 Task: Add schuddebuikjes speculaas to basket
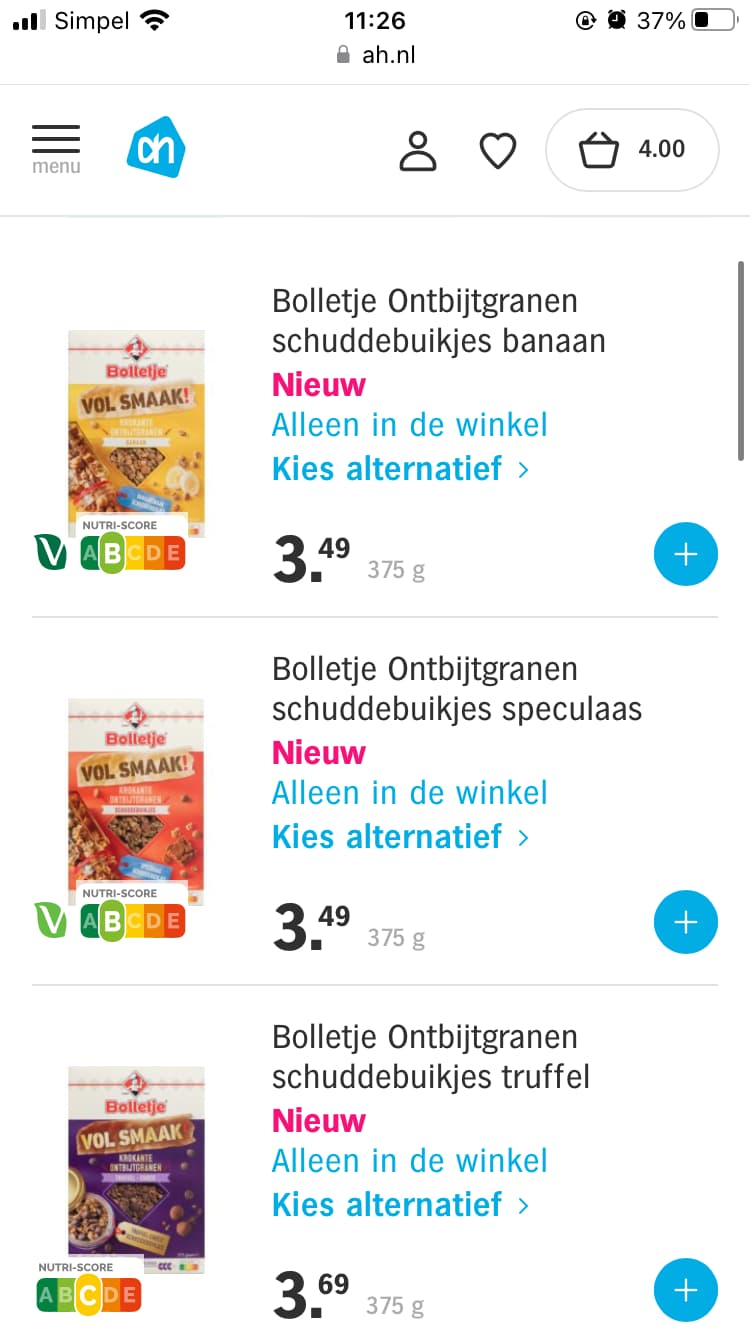[685, 922]
